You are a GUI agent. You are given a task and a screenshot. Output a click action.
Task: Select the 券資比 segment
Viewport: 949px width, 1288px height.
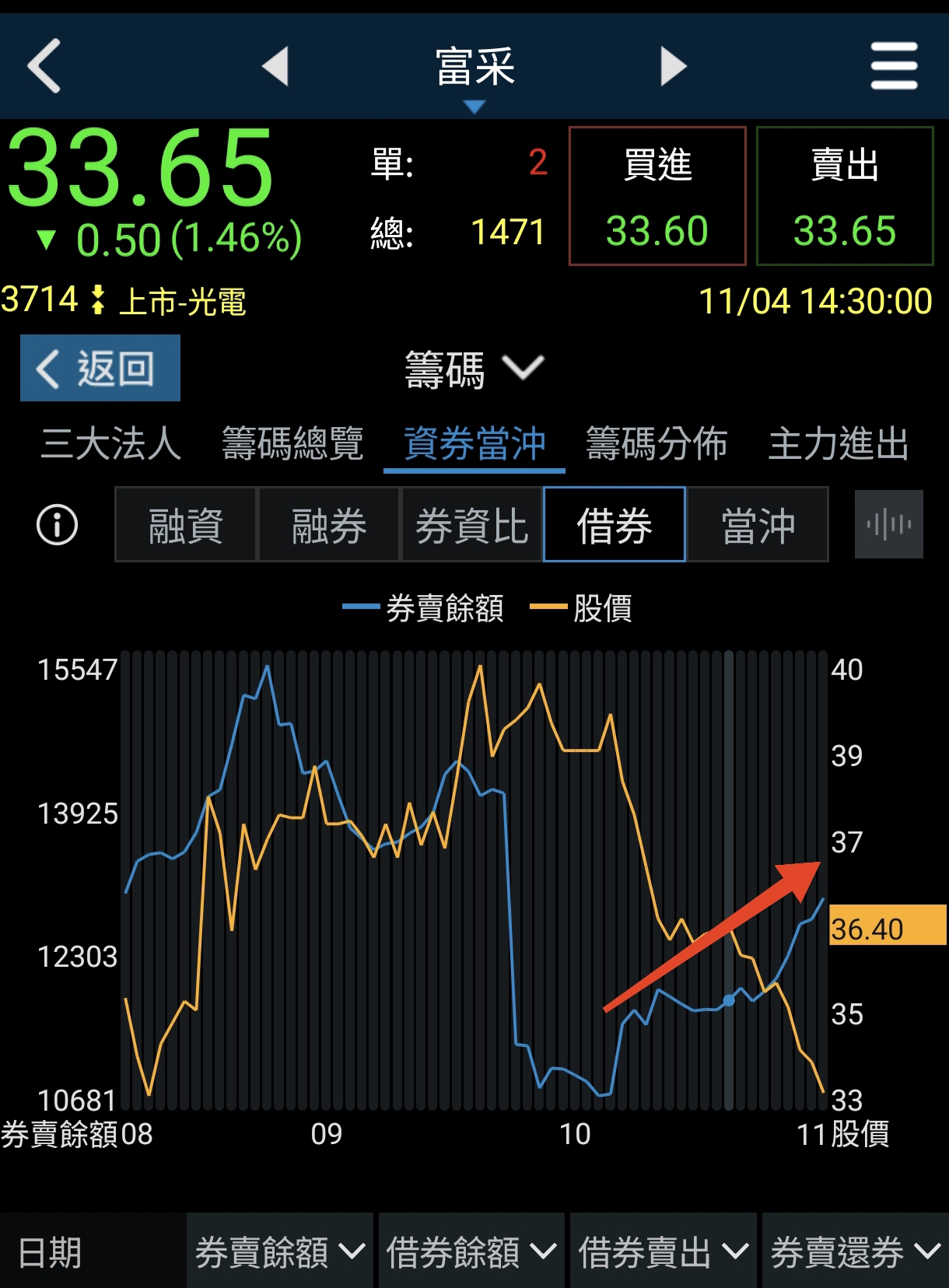[x=471, y=525]
